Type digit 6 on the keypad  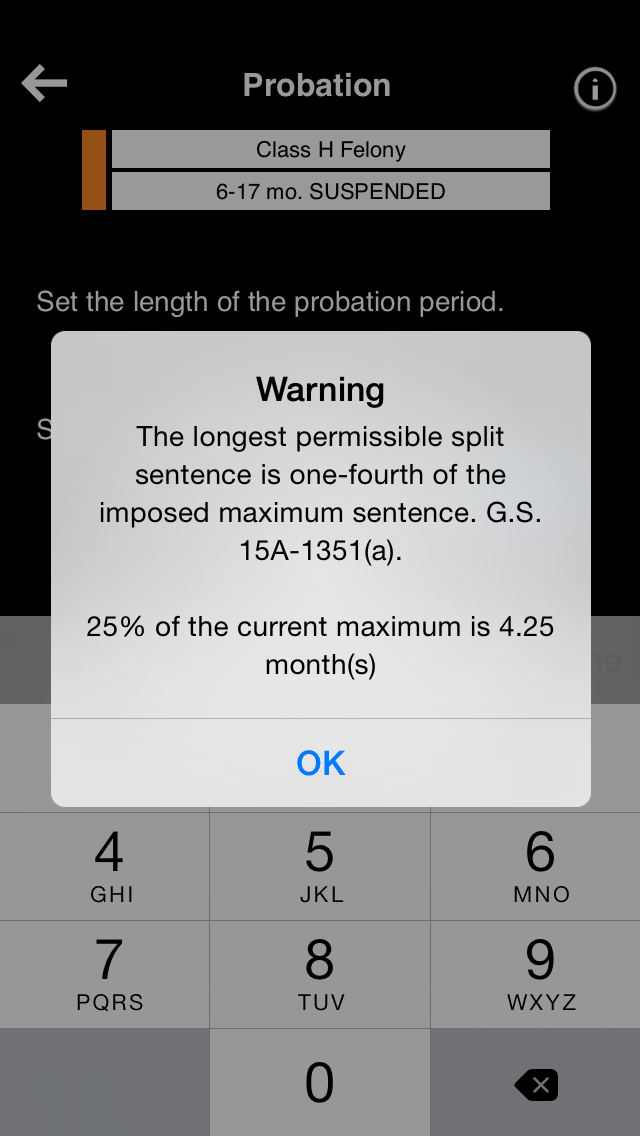coord(540,865)
